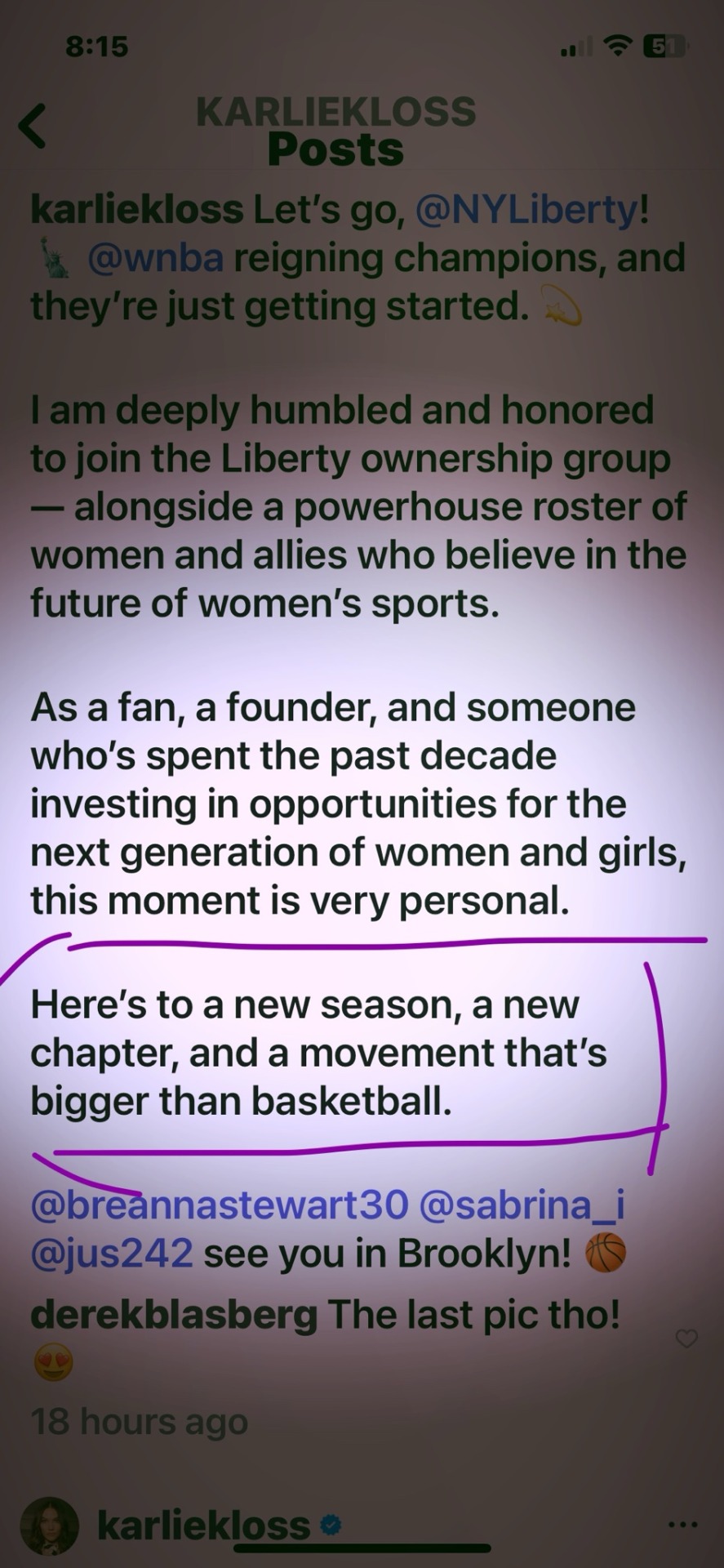Open the next post's three-dot overflow menu

pyautogui.click(x=682, y=1524)
